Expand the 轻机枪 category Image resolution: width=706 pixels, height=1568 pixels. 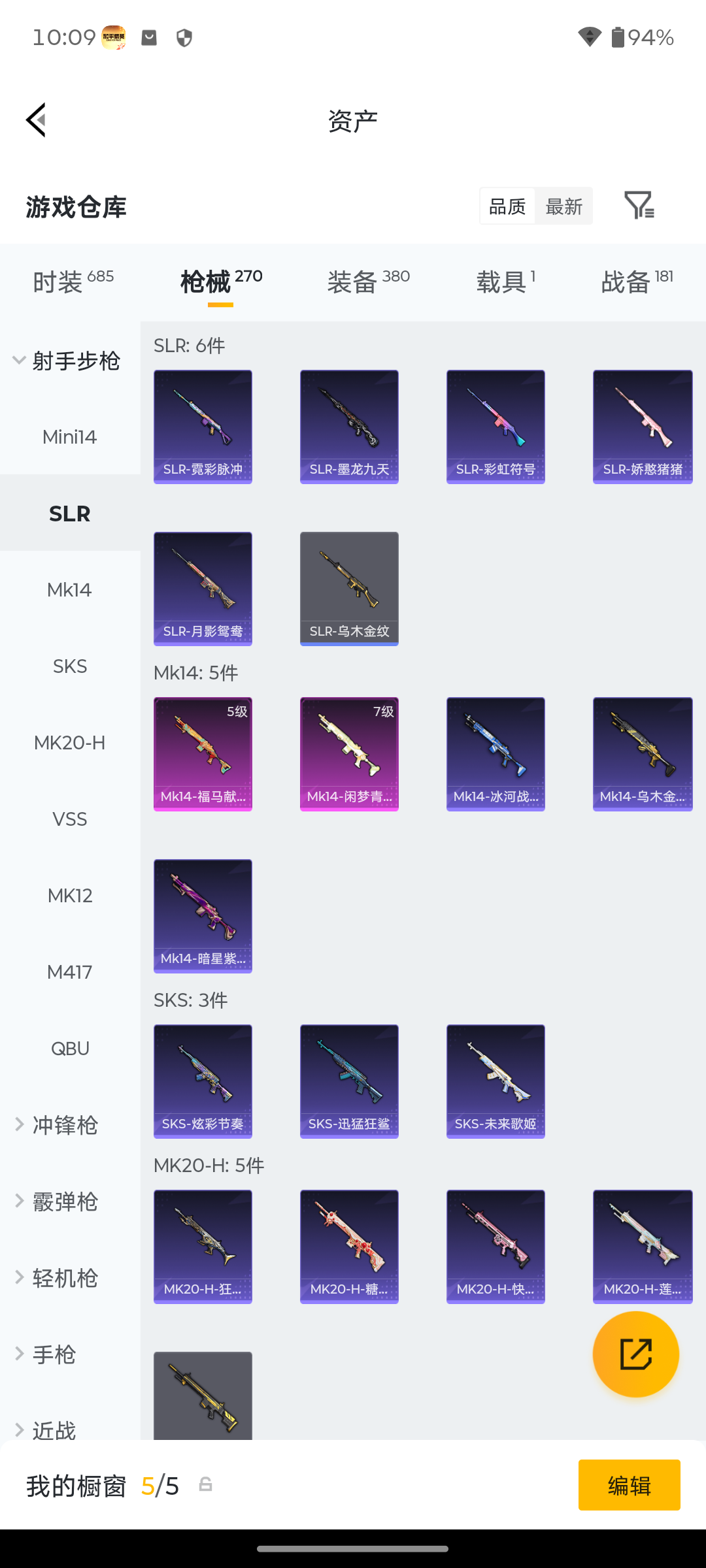(58, 1277)
